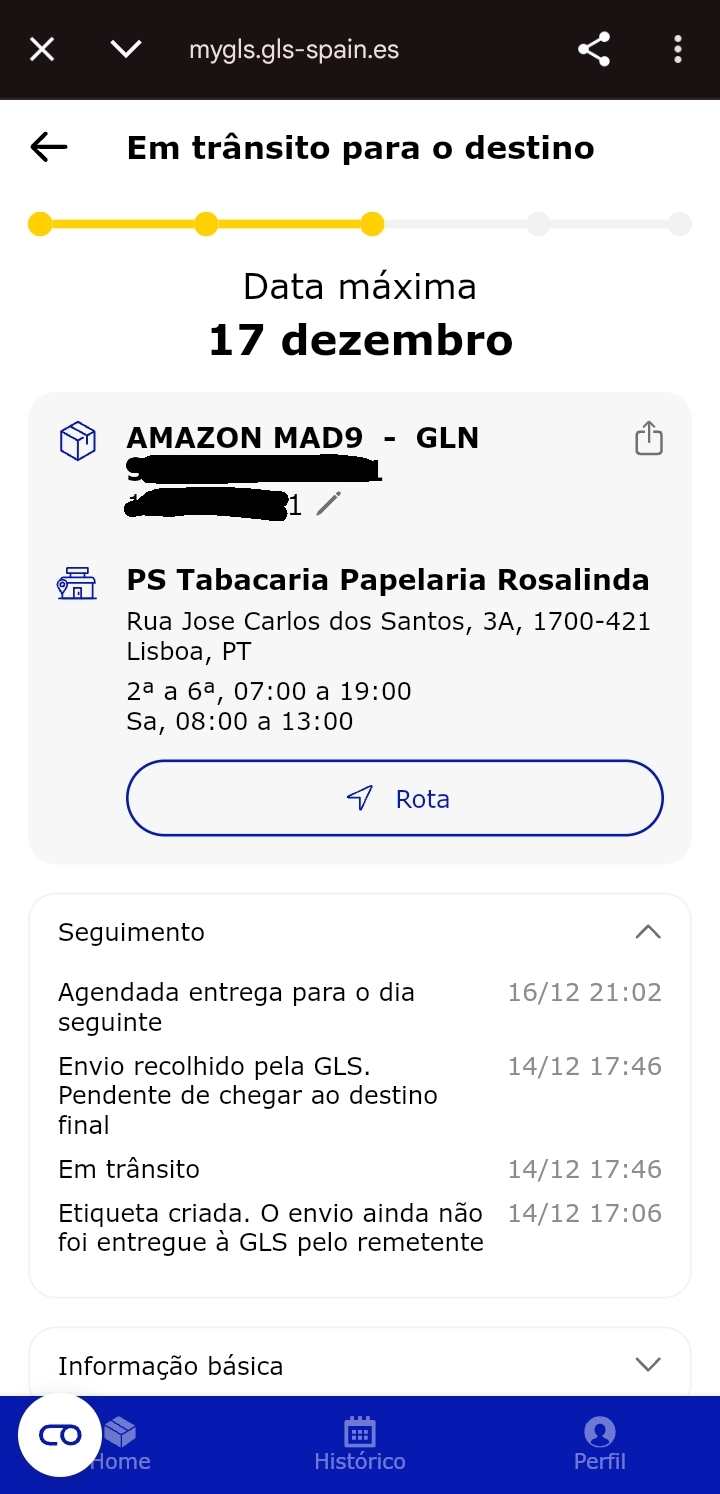Open the Perfil tab

(x=600, y=1445)
